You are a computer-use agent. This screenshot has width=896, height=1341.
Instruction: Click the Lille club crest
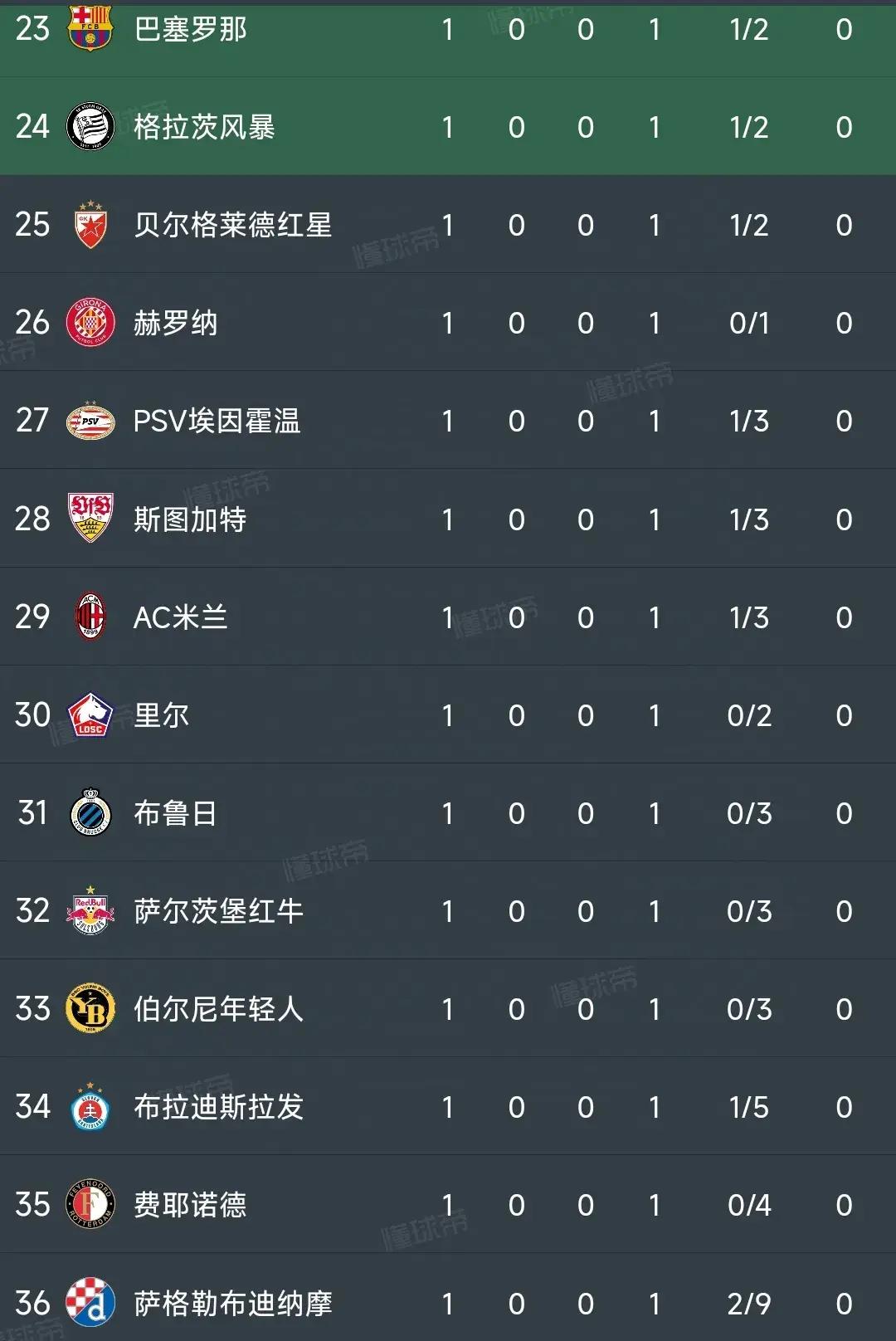coord(91,715)
